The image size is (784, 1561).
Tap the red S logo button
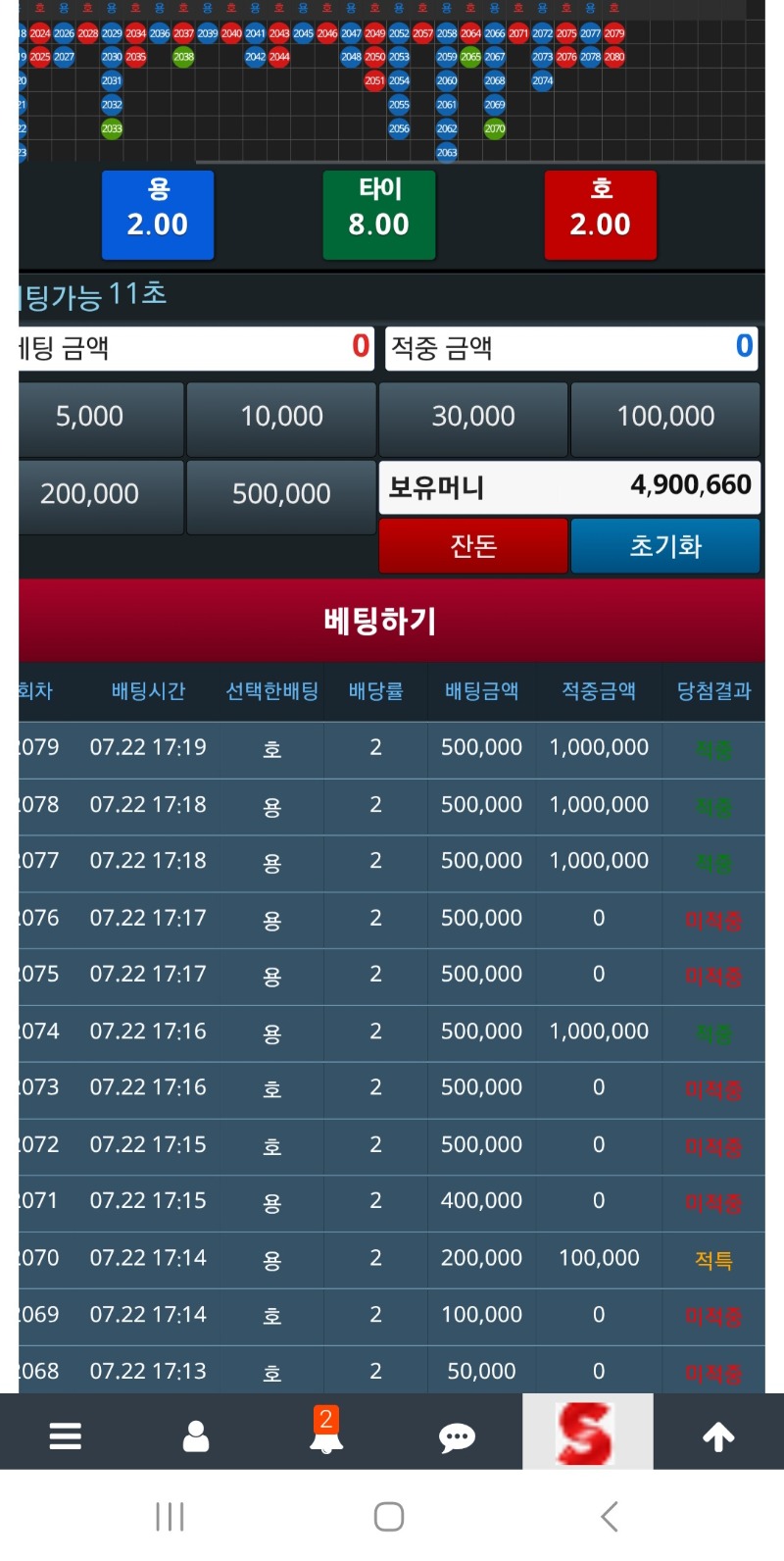(587, 1433)
